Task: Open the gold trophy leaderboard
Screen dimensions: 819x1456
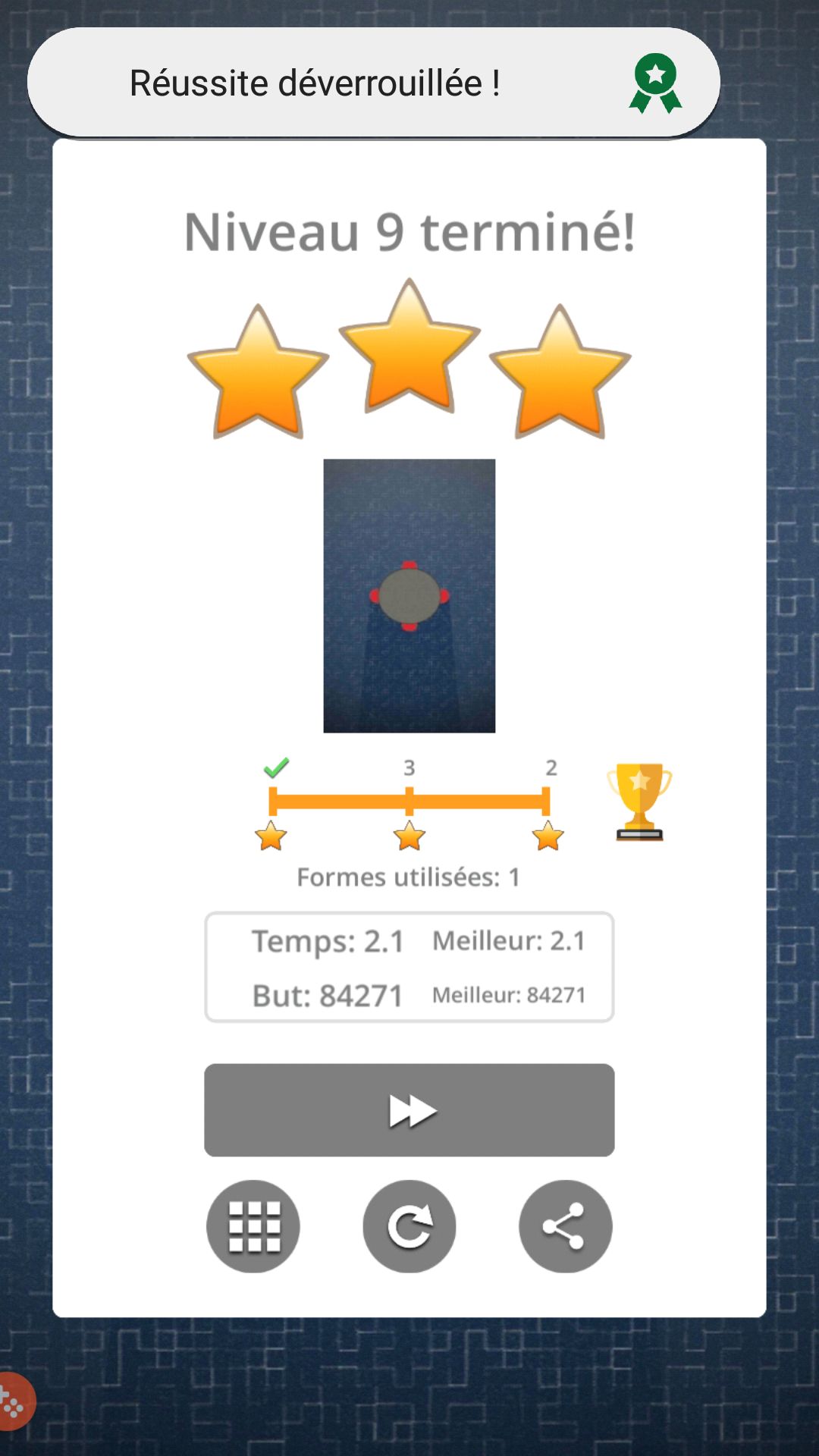Action: coord(639,802)
